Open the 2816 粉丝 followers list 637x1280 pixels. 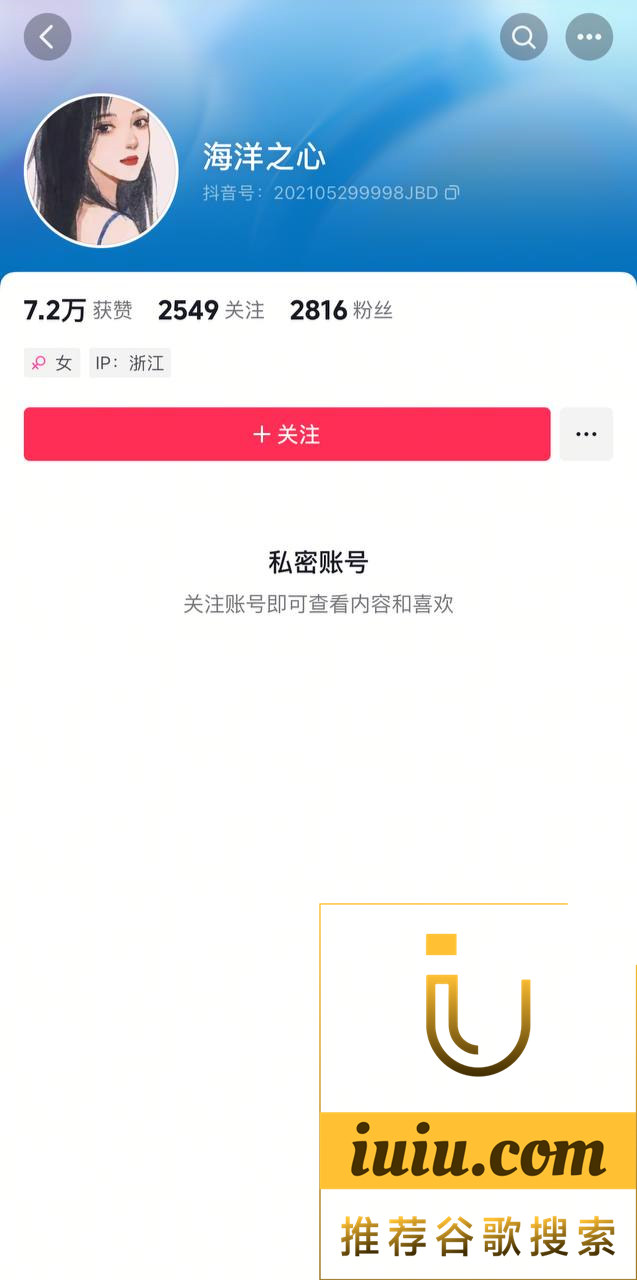tap(341, 310)
